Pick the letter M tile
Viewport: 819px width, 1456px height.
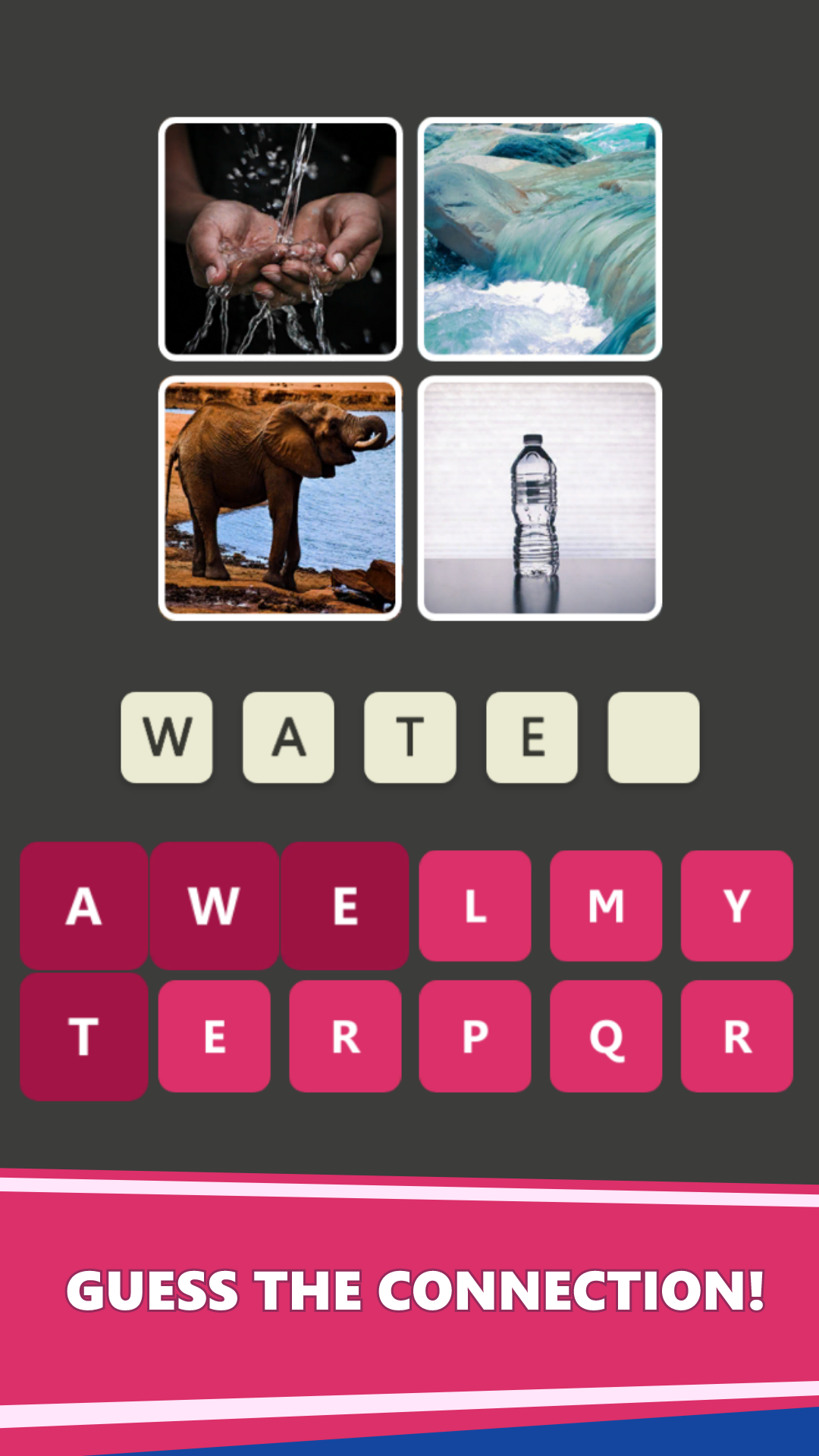pos(606,905)
